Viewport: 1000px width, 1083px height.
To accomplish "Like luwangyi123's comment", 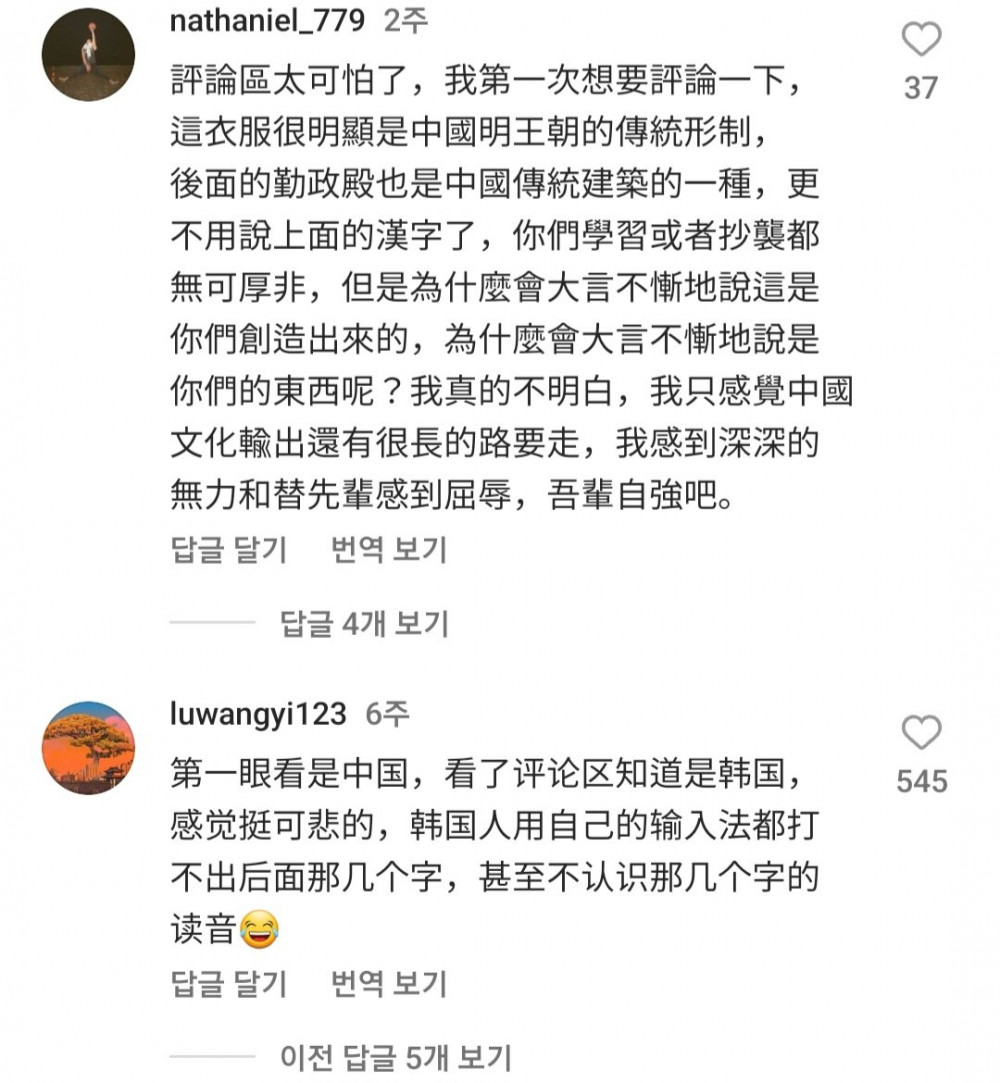I will point(920,734).
